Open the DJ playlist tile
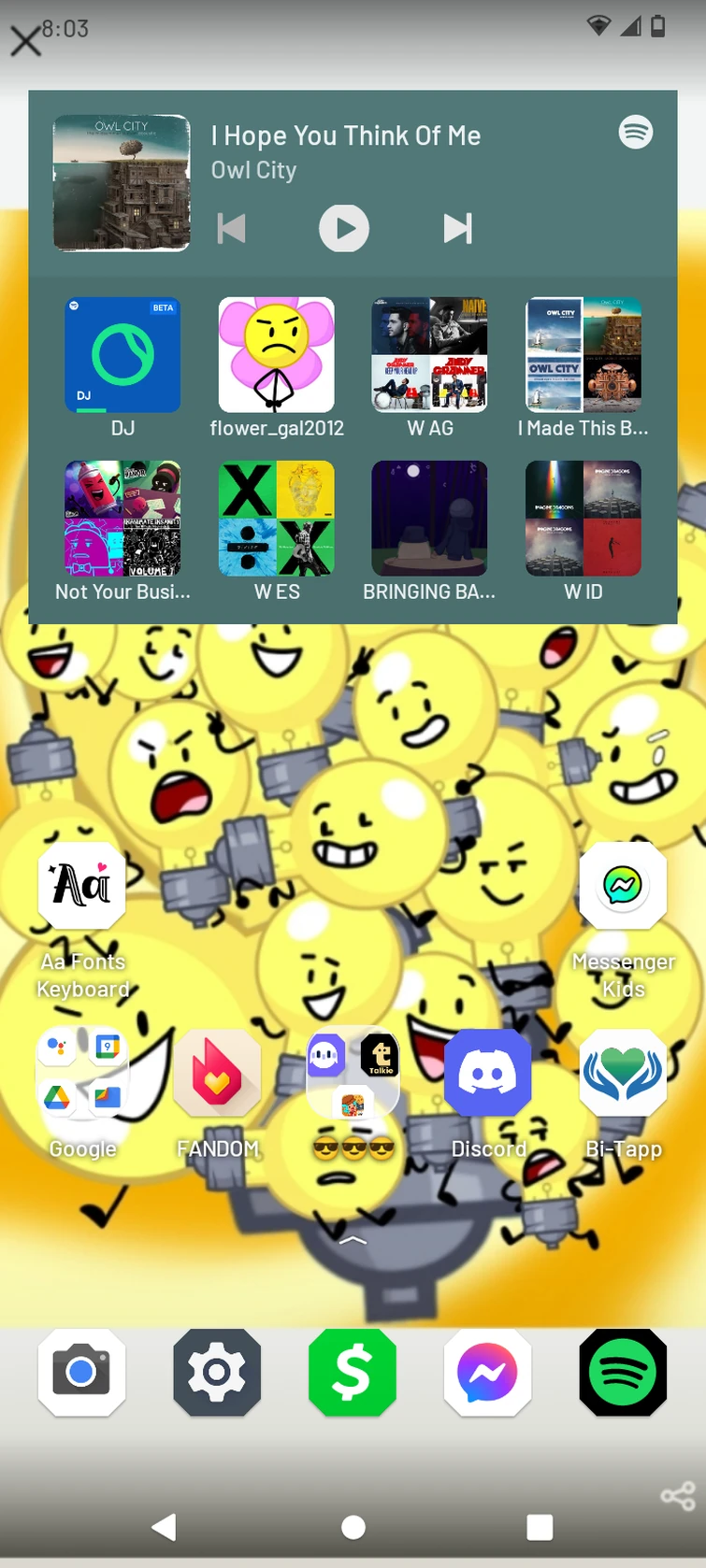This screenshot has width=706, height=1568. (122, 355)
